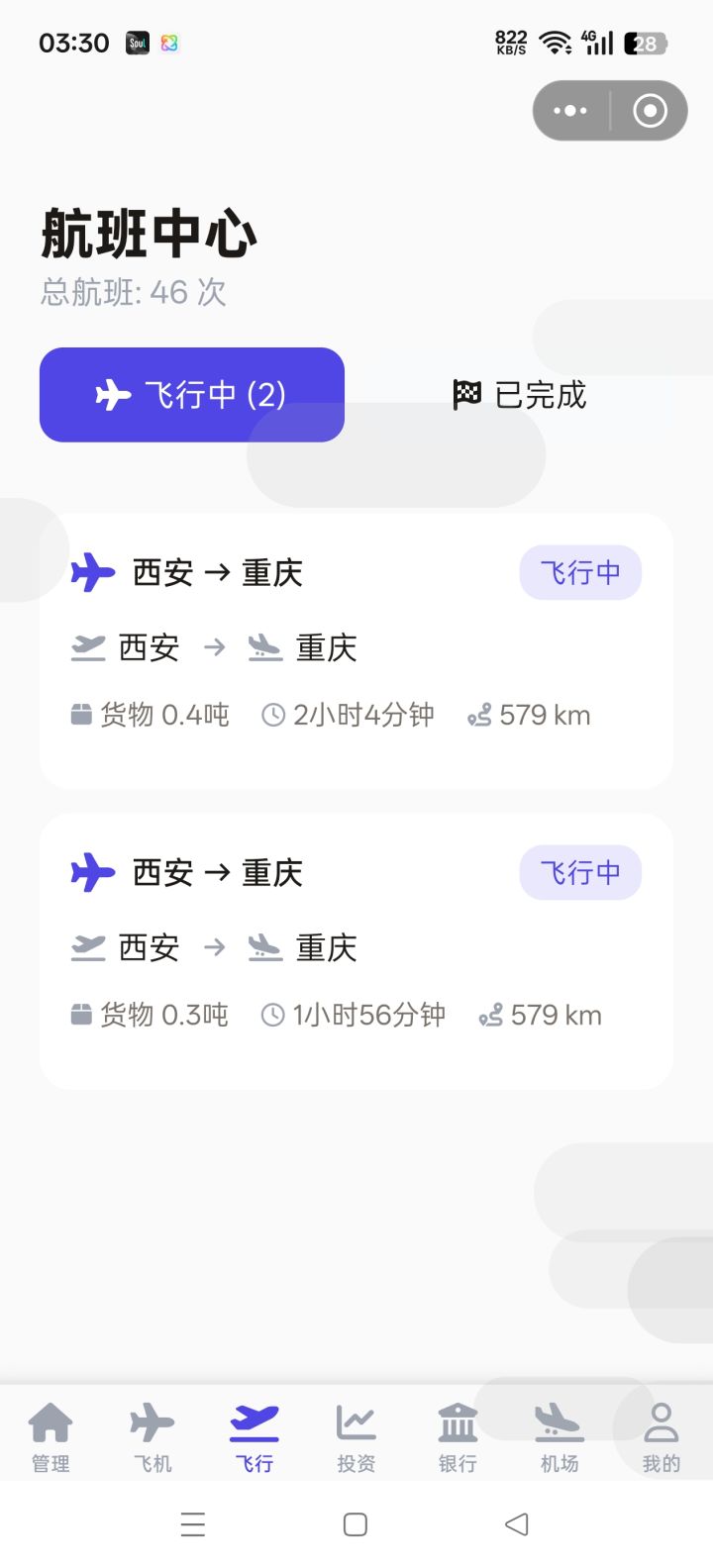Open the flight card with 货物 0.4吨
This screenshot has width=713, height=1568.
coord(356,650)
